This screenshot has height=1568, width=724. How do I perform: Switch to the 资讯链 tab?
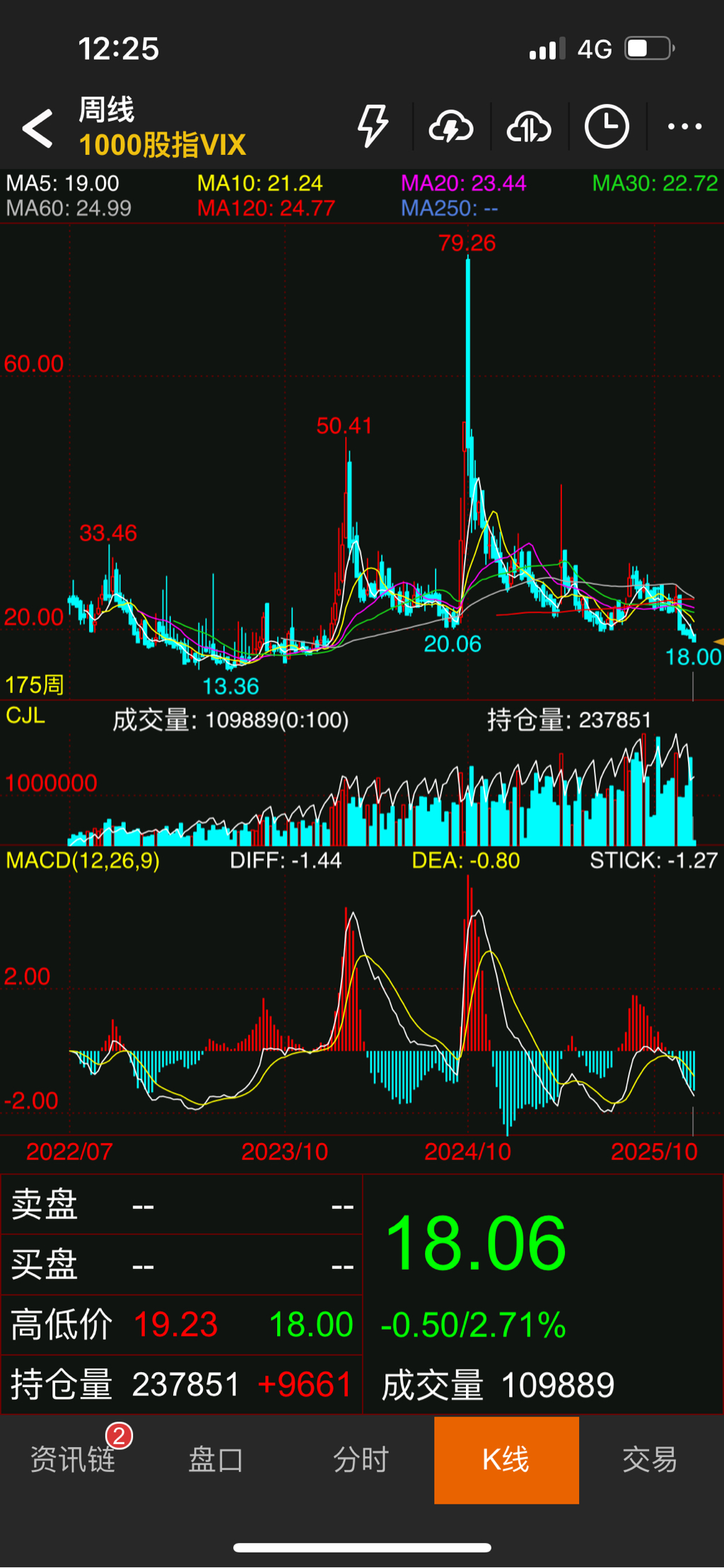pyautogui.click(x=72, y=1459)
